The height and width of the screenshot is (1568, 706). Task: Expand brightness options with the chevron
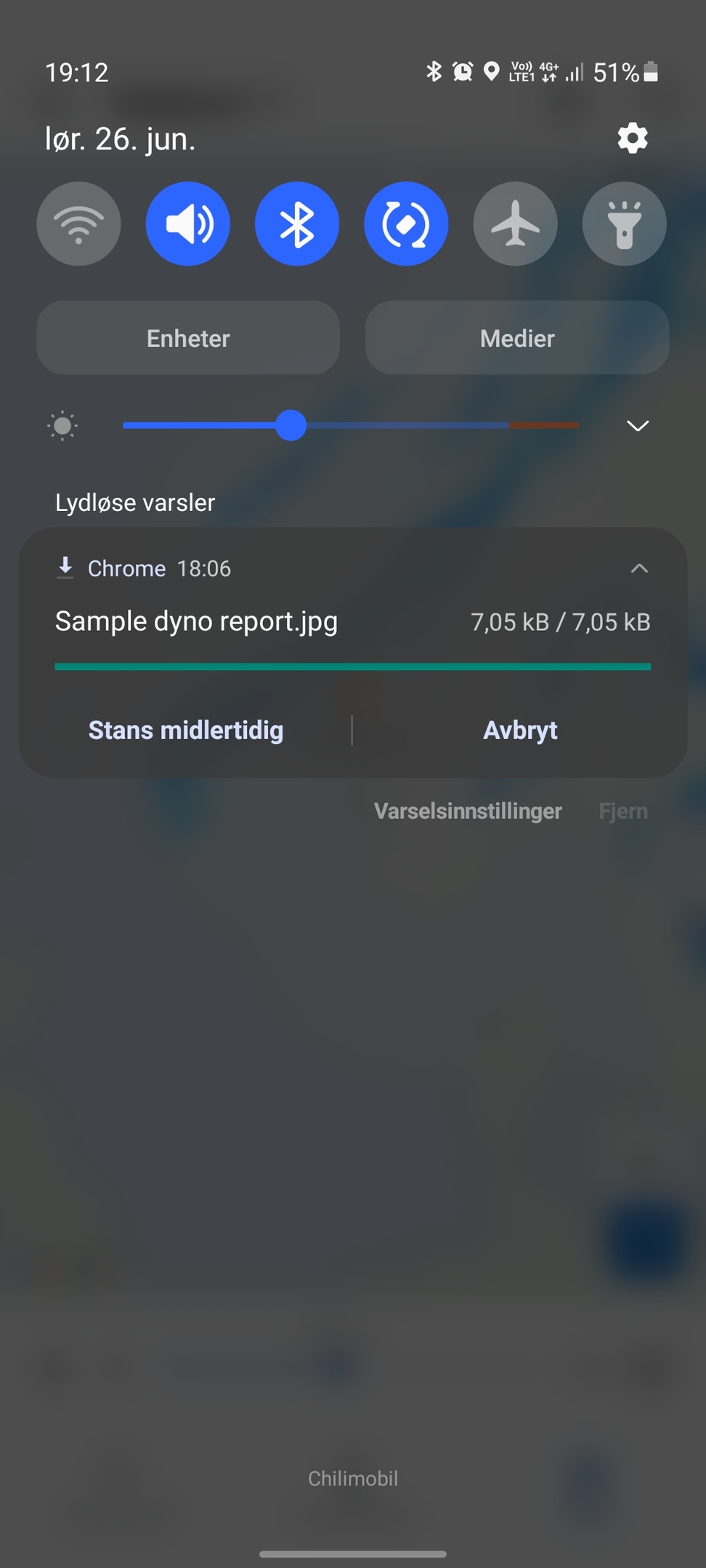[638, 426]
